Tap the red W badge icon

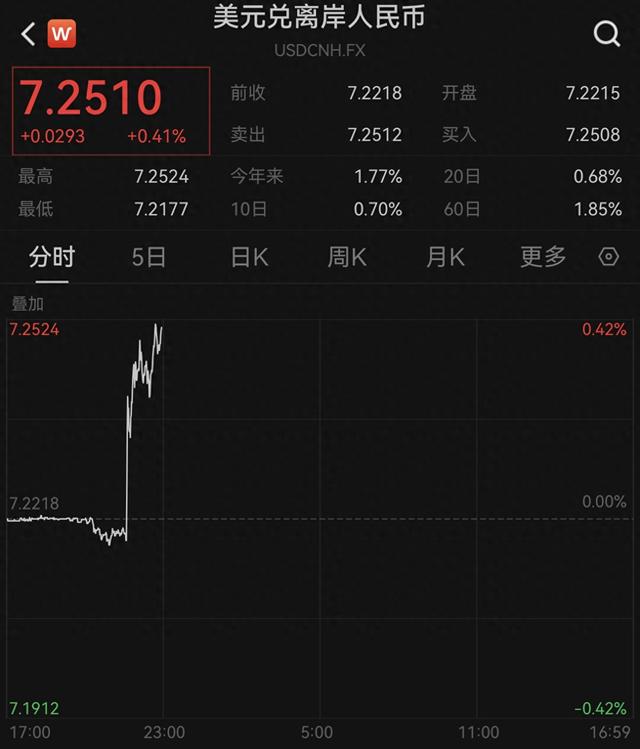[62, 35]
